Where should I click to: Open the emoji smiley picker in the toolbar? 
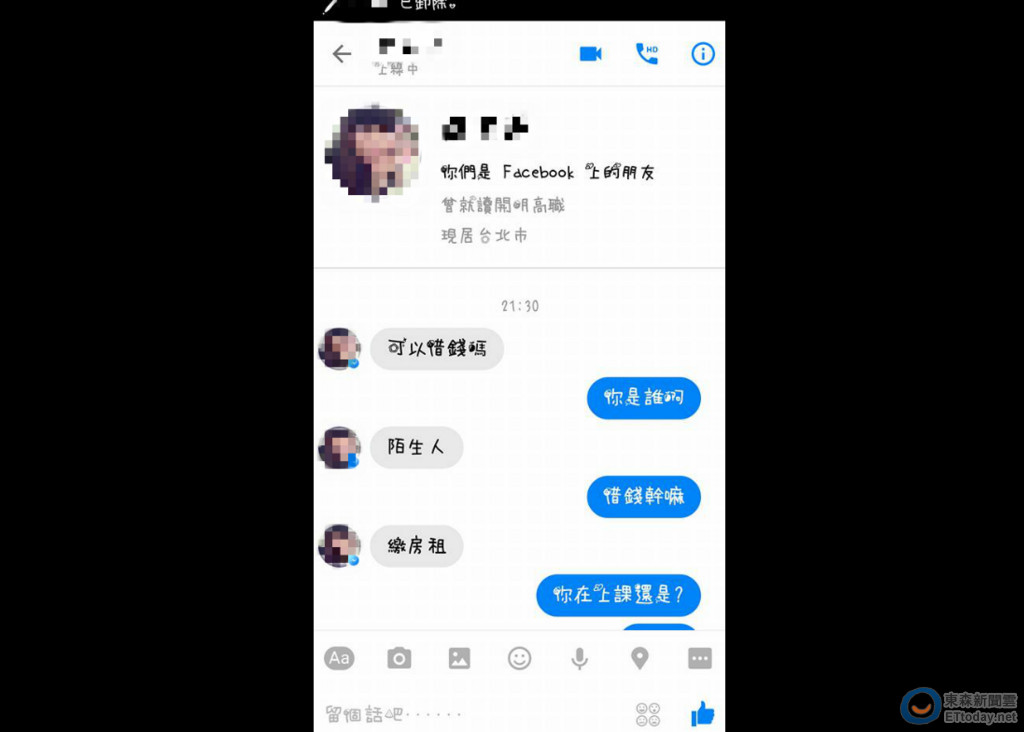pyautogui.click(x=519, y=658)
